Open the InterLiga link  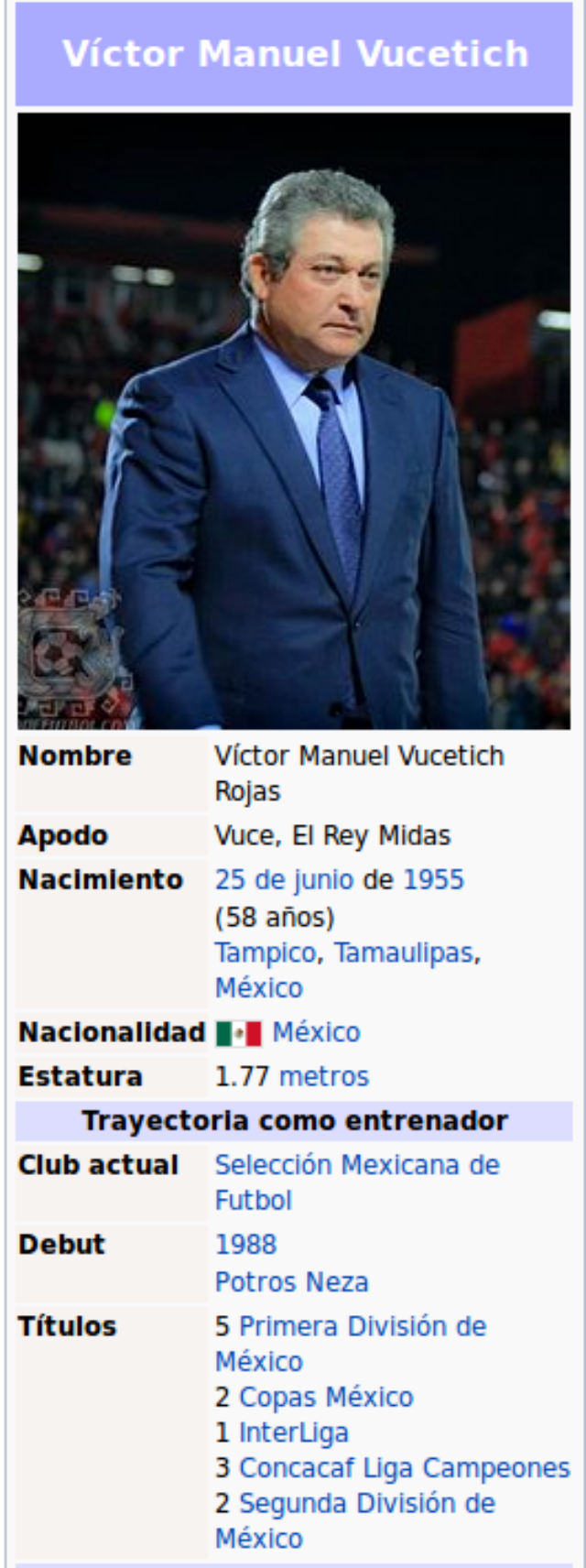point(293,1432)
